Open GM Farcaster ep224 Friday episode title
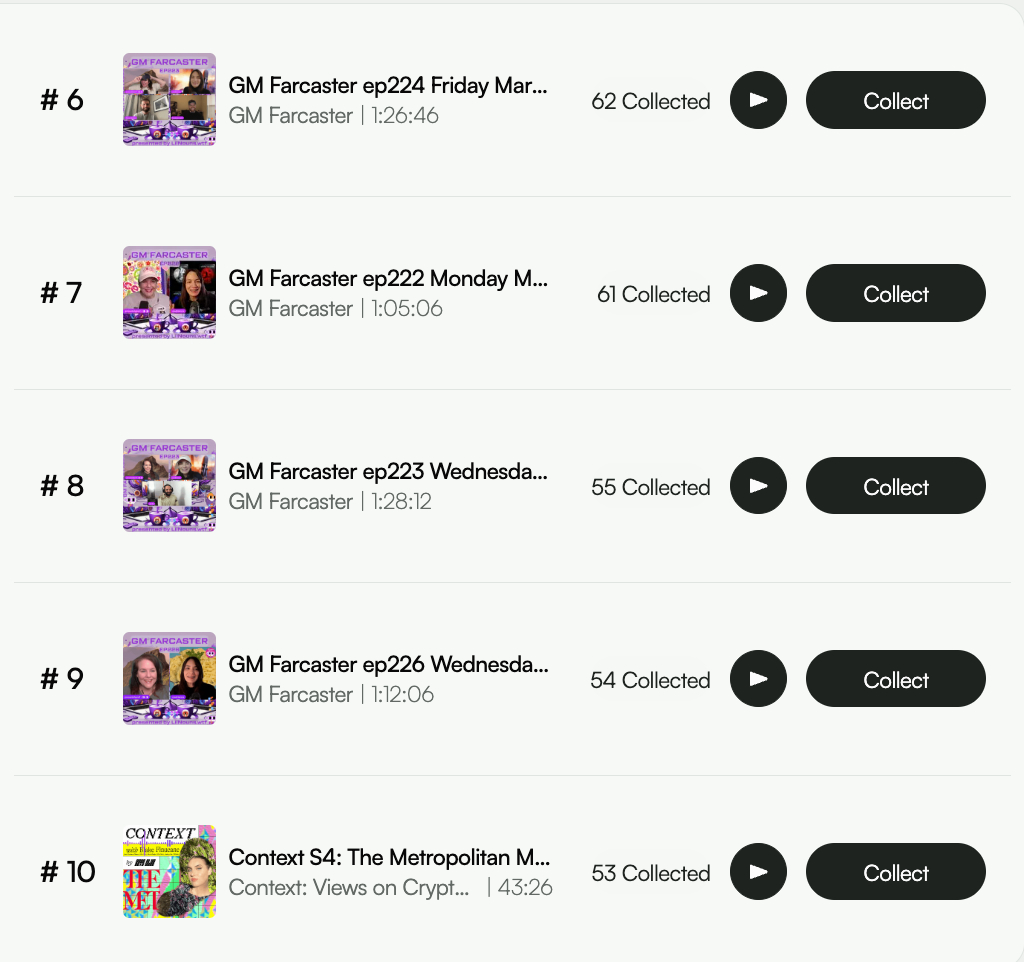This screenshot has height=962, width=1024. point(388,86)
